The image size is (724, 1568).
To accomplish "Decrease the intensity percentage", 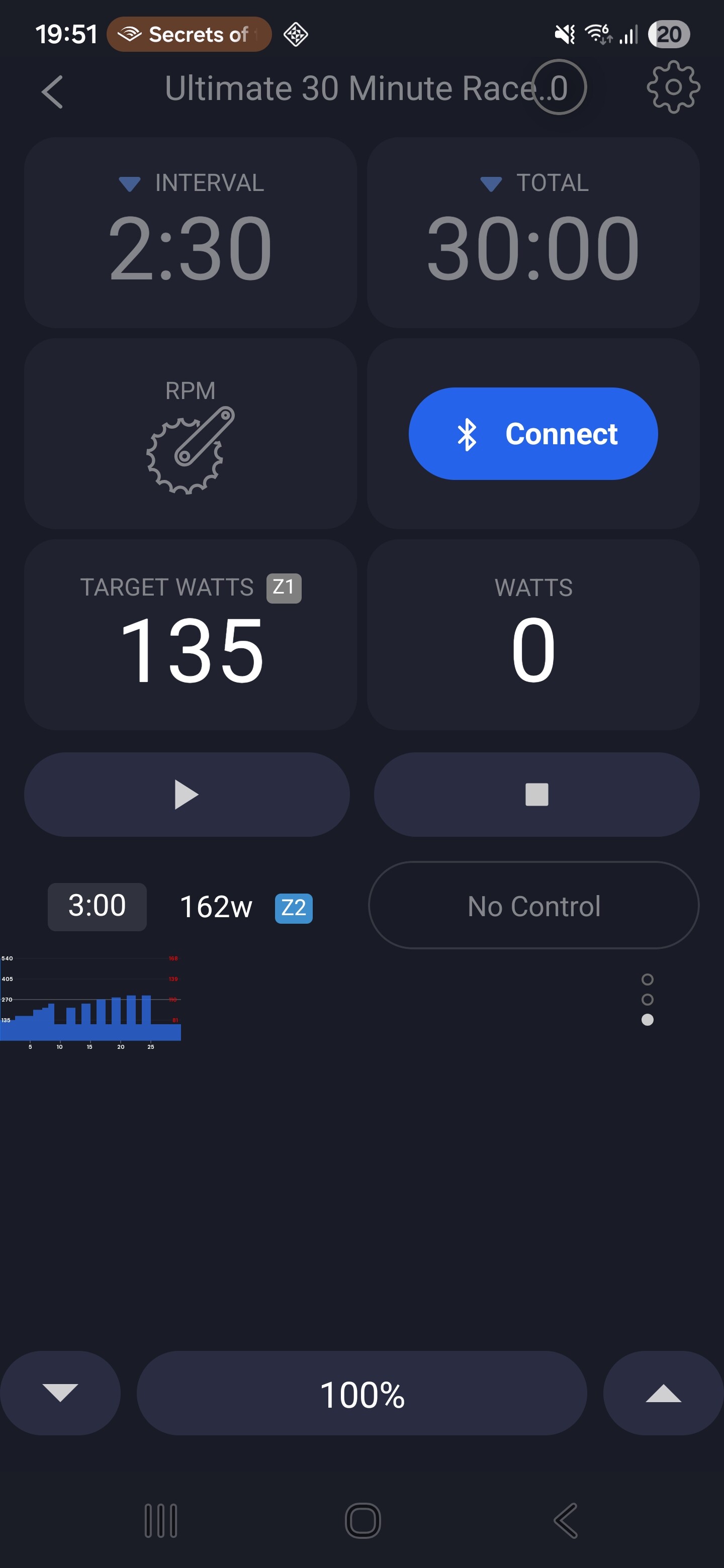I will [60, 1393].
